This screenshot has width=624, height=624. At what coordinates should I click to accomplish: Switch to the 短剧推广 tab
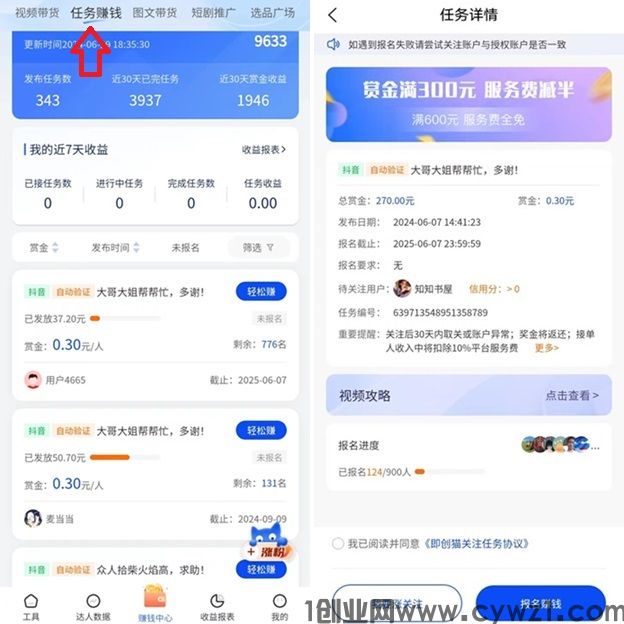coord(212,13)
